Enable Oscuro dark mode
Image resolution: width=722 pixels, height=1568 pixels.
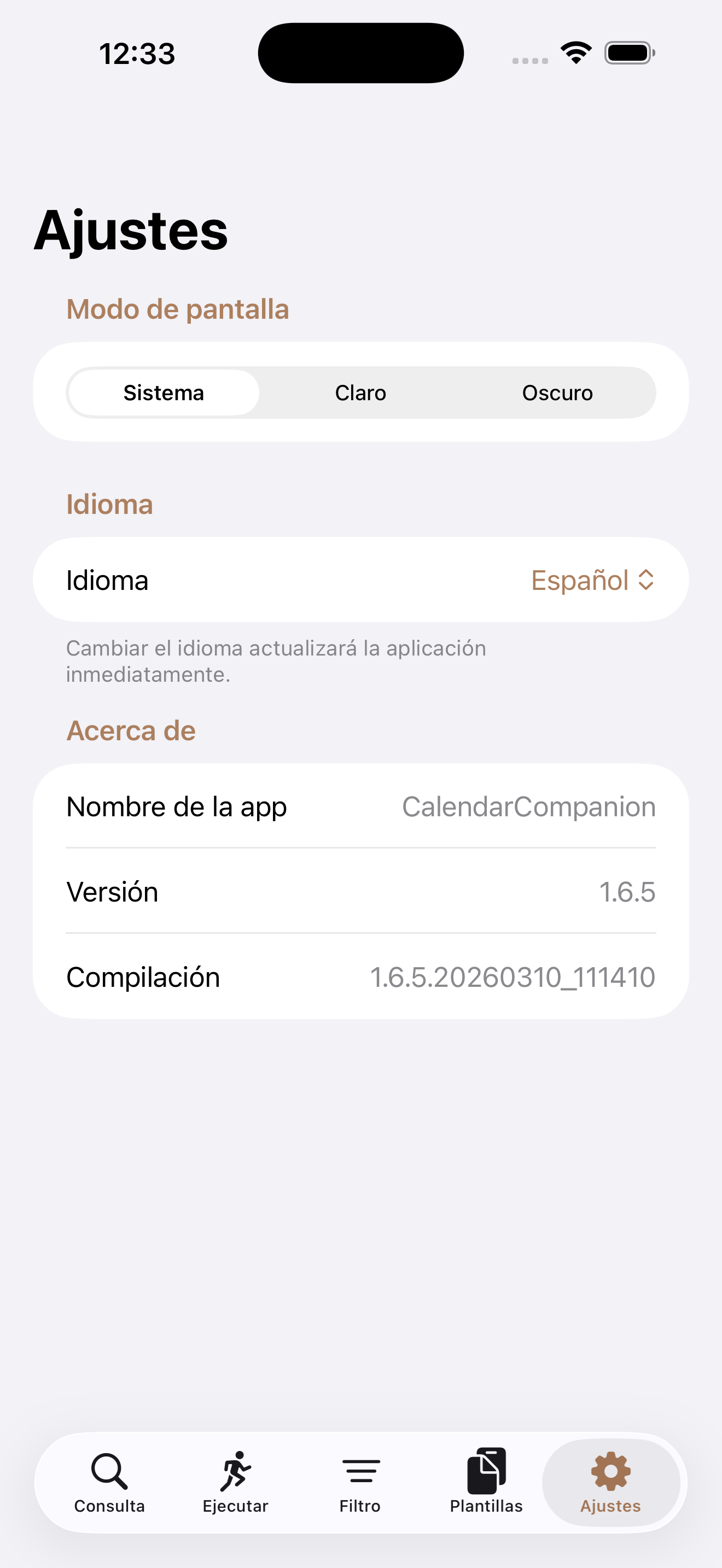557,392
